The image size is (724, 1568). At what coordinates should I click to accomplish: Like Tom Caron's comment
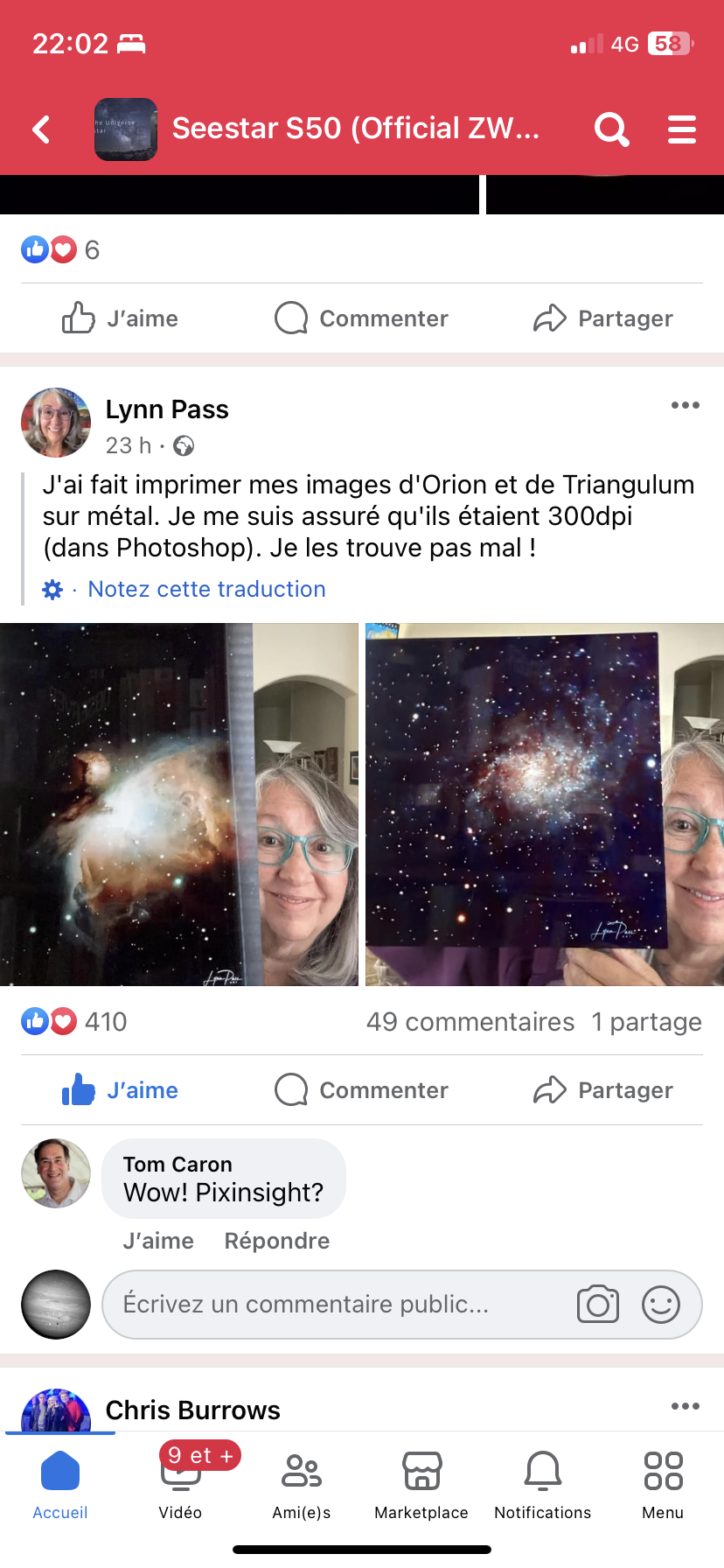click(x=158, y=1241)
